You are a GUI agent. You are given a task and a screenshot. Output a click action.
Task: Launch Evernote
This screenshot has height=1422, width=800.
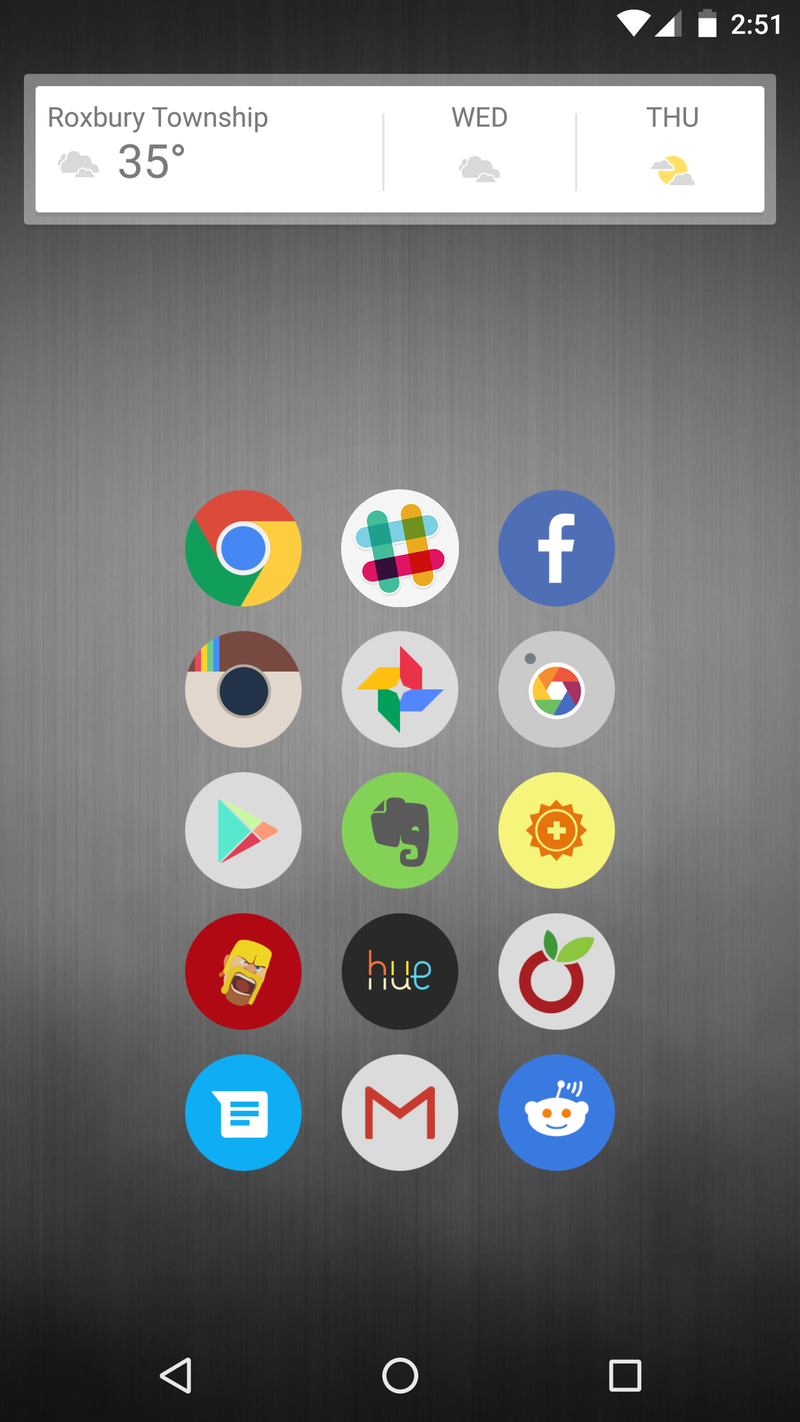point(400,830)
